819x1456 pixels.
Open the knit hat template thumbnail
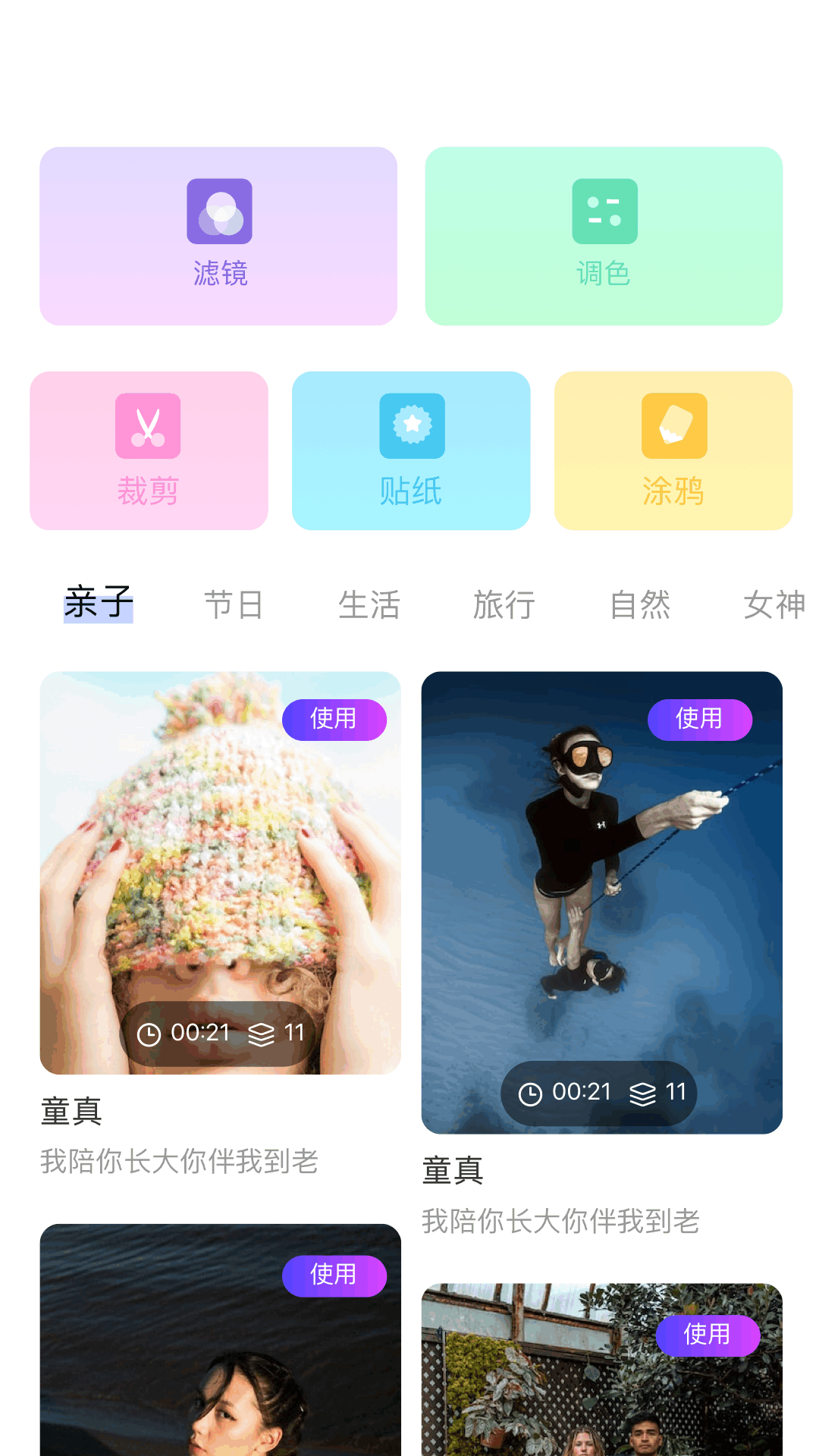pyautogui.click(x=221, y=872)
